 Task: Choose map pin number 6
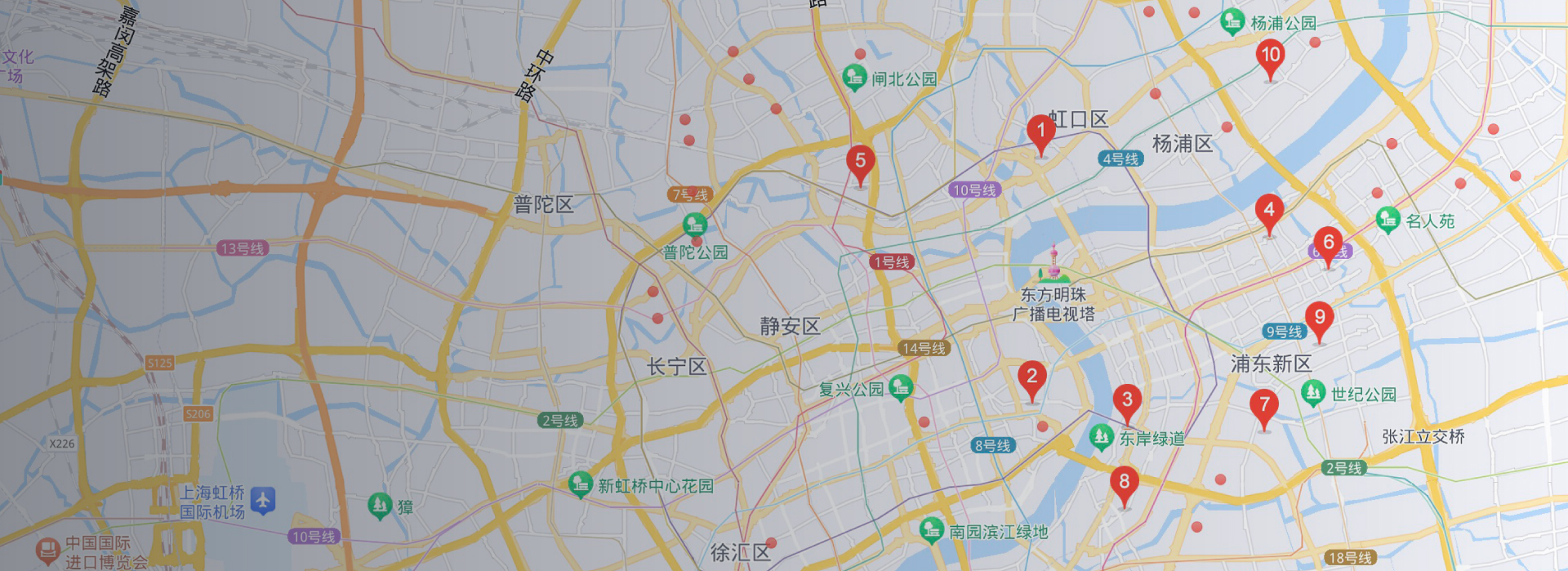(1328, 243)
